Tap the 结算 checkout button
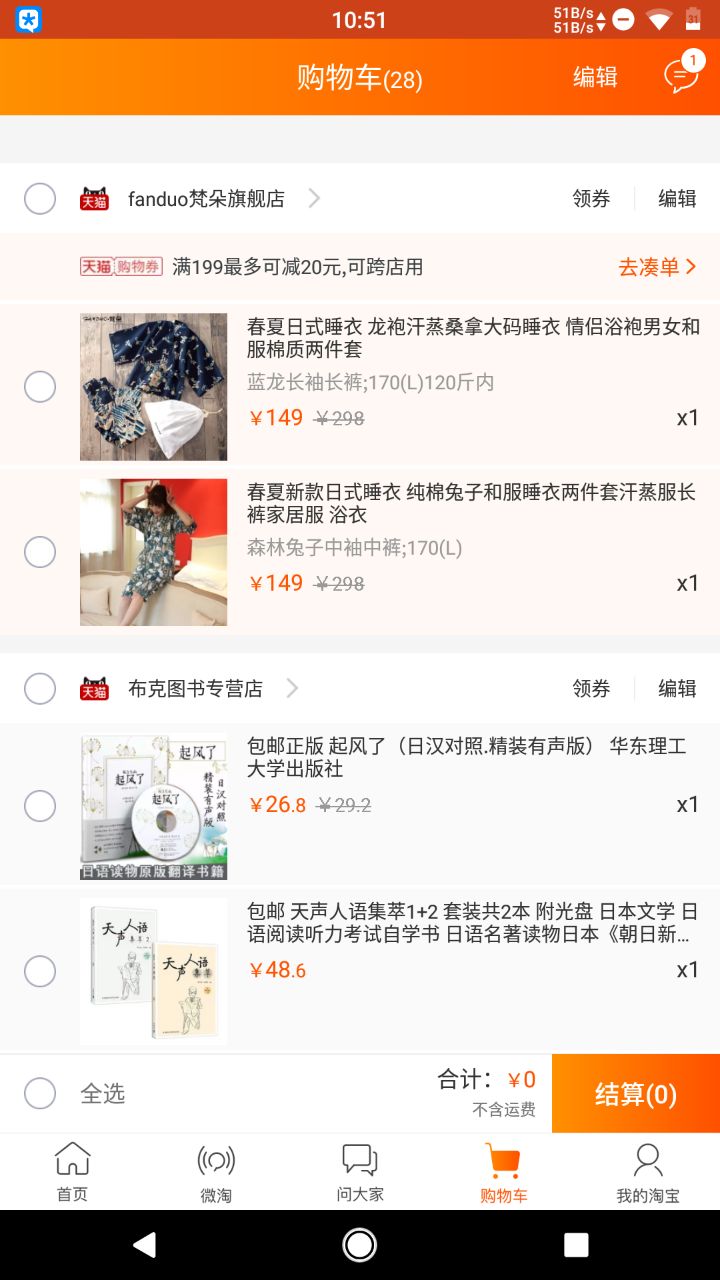 click(x=636, y=1094)
